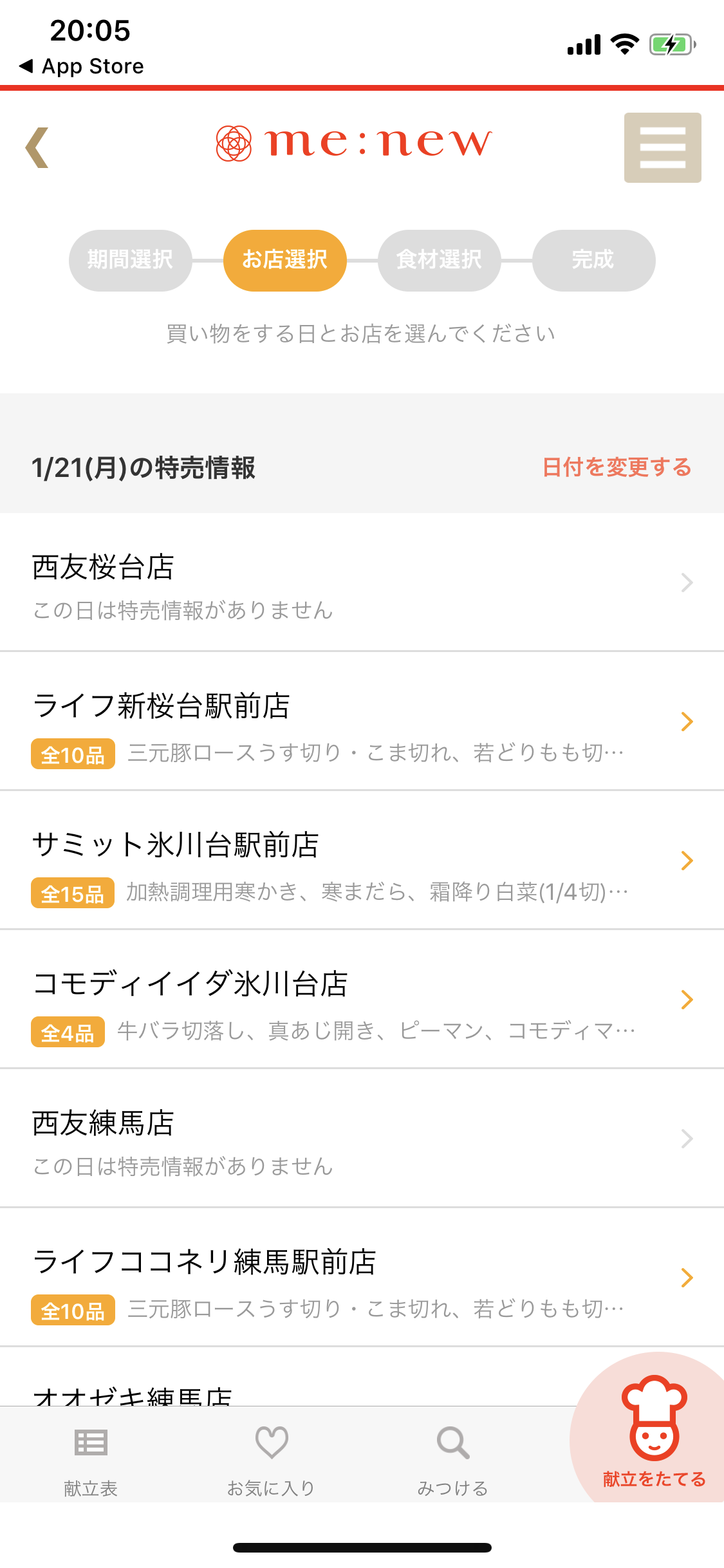Select the 西友練馬店 store row
The width and height of the screenshot is (724, 1568).
(360, 1139)
